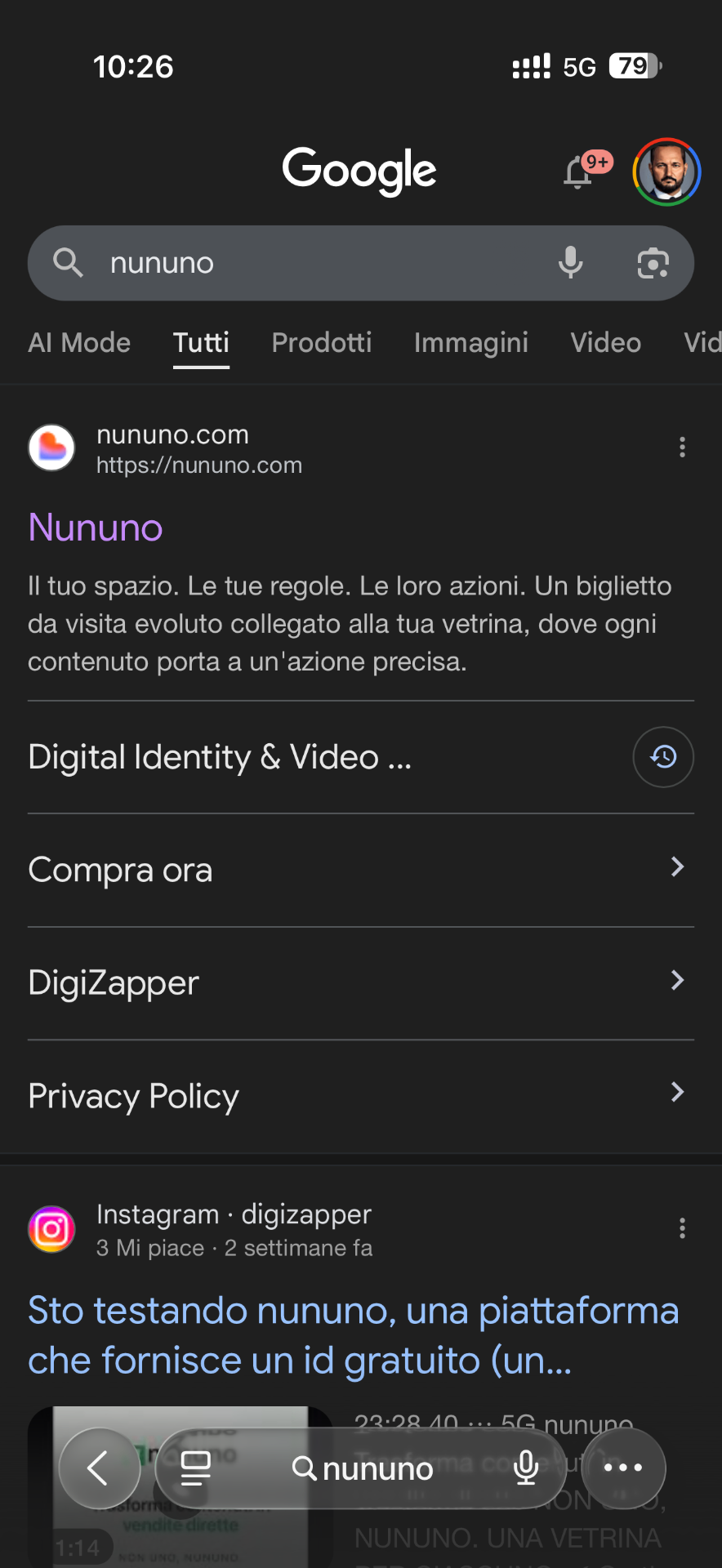This screenshot has height=1568, width=722.
Task: Switch to the Prodotti tab
Action: click(x=322, y=343)
